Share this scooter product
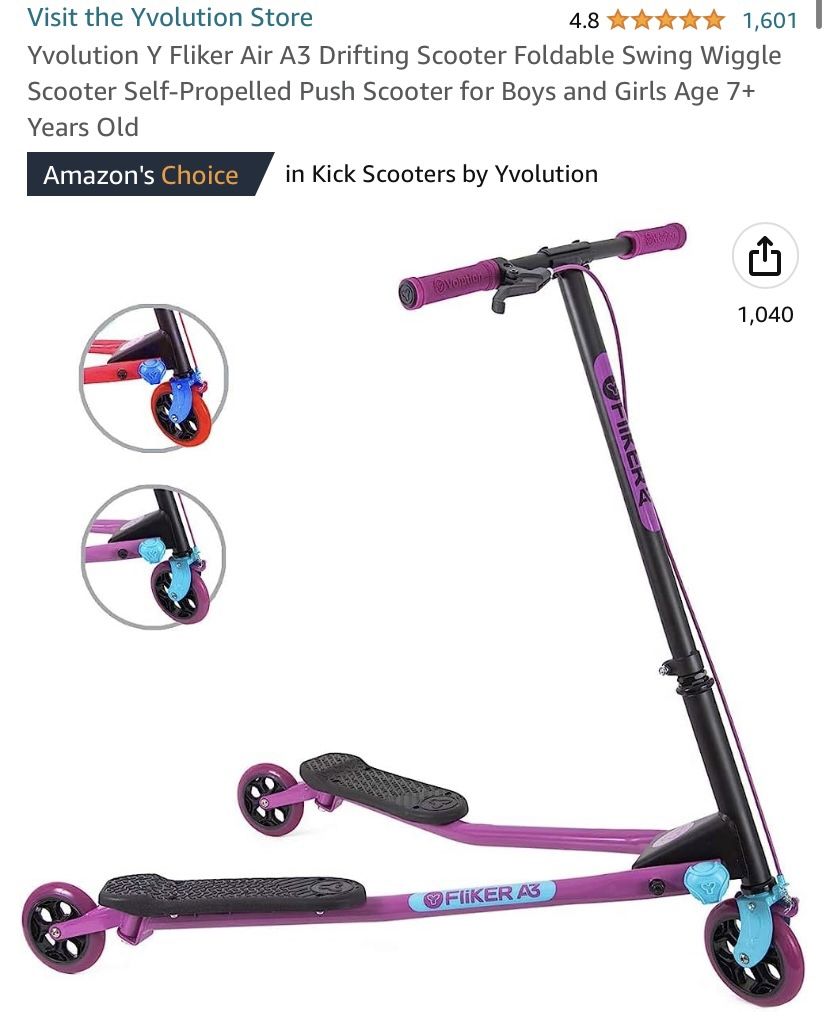The image size is (828, 1019). tap(765, 255)
